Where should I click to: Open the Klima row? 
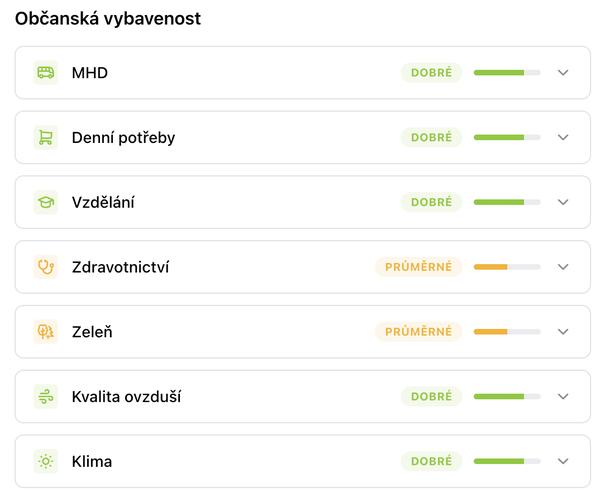(563, 461)
